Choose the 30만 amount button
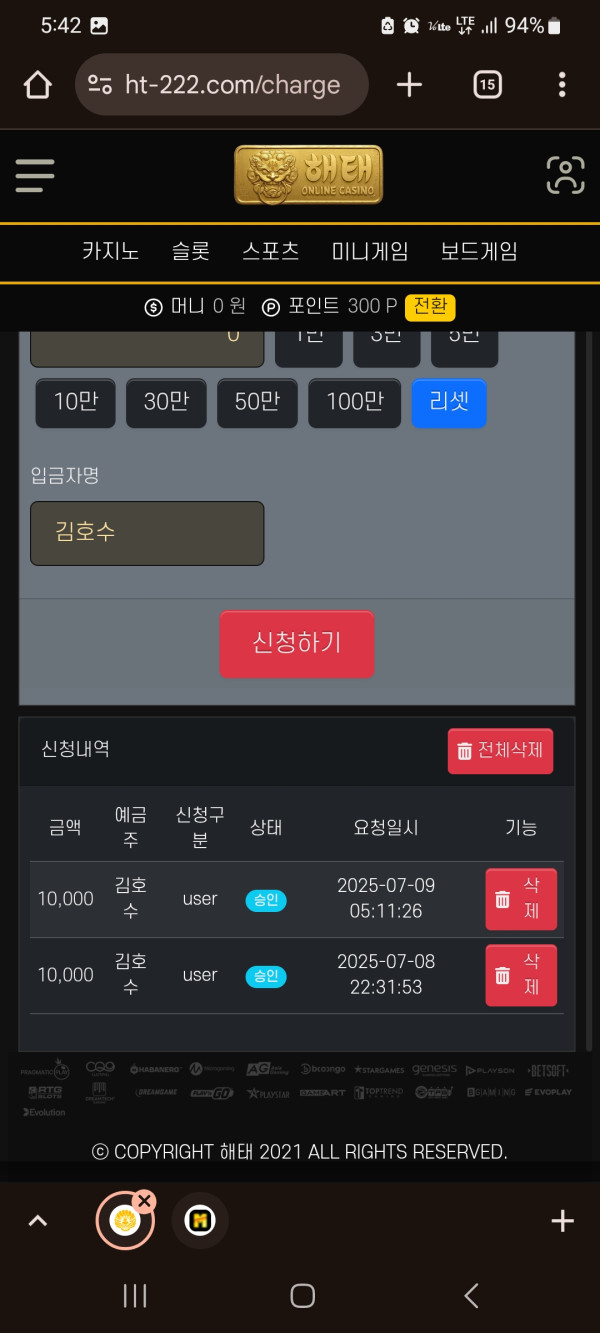Image resolution: width=600 pixels, height=1333 pixels. click(166, 402)
